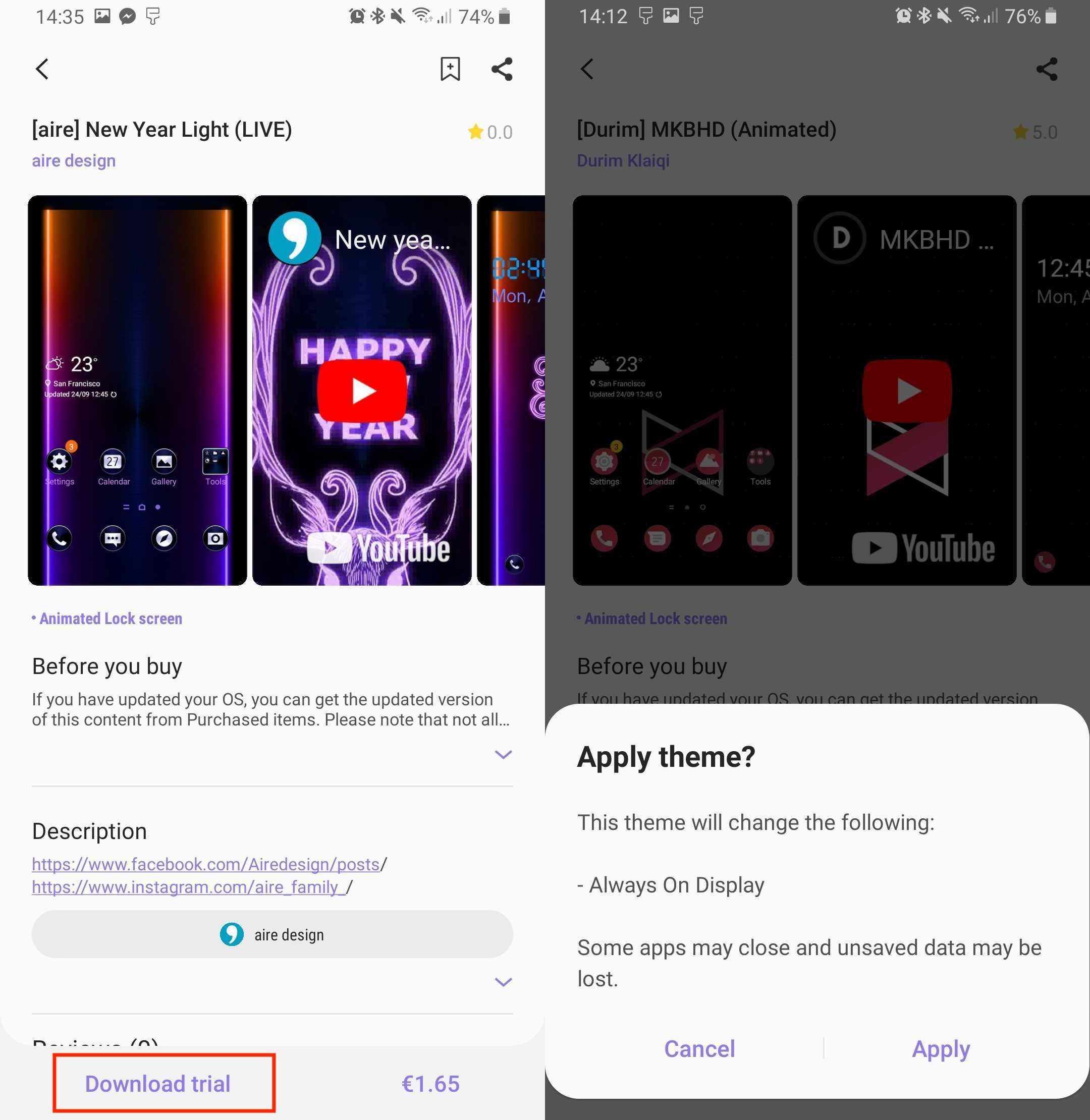Viewport: 1090px width, 1120px height.
Task: Open the Airedesign Facebook link
Action: pyautogui.click(x=205, y=864)
